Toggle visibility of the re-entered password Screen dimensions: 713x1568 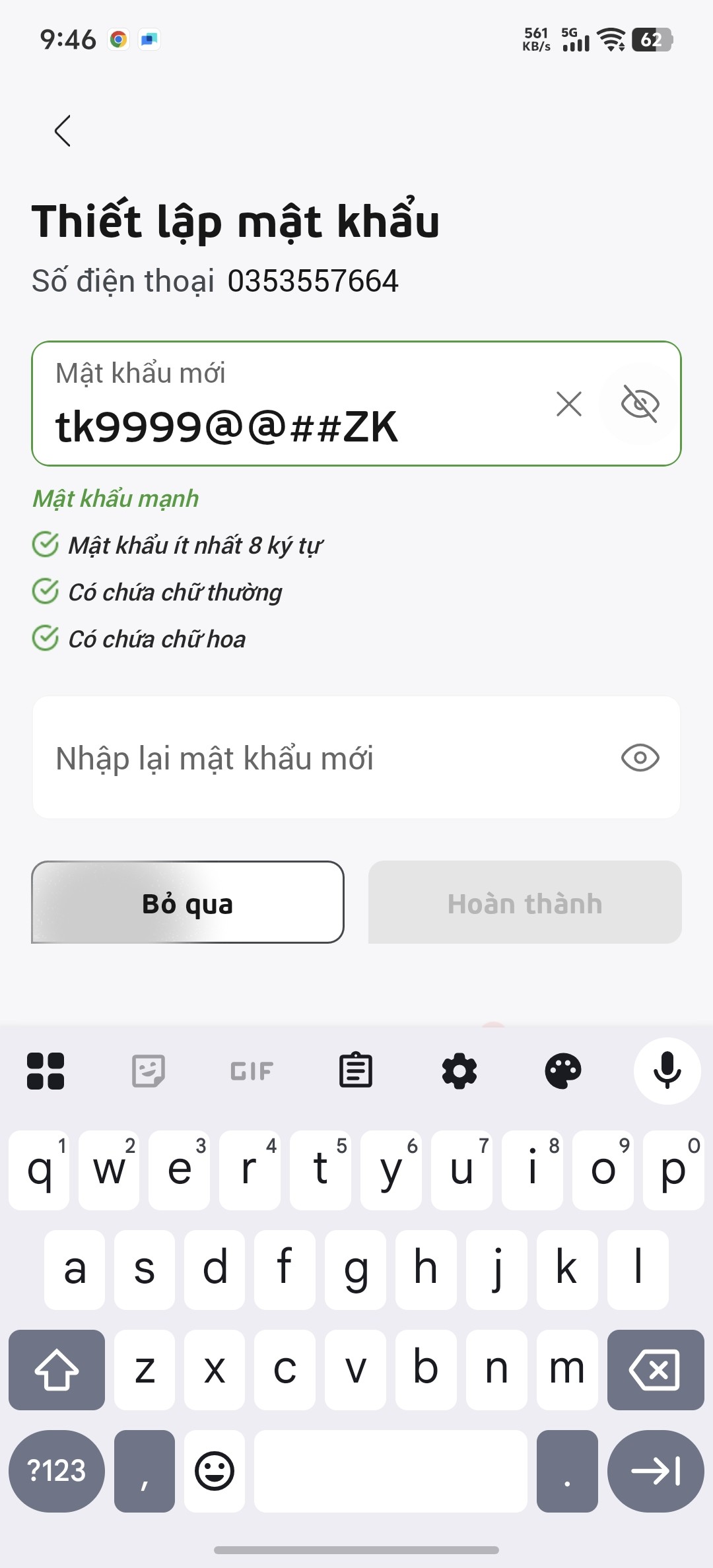click(640, 758)
